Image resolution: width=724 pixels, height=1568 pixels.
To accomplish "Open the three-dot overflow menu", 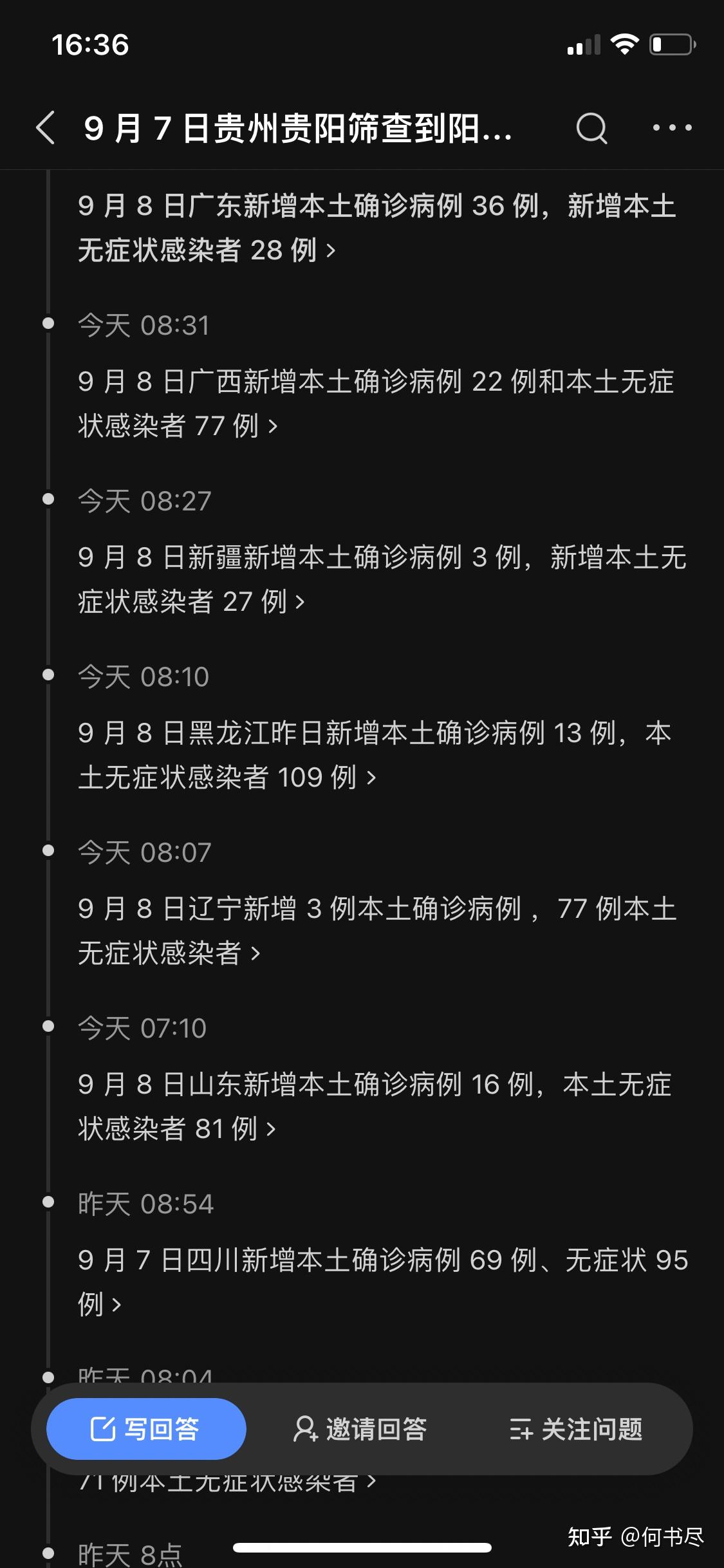I will (x=672, y=127).
